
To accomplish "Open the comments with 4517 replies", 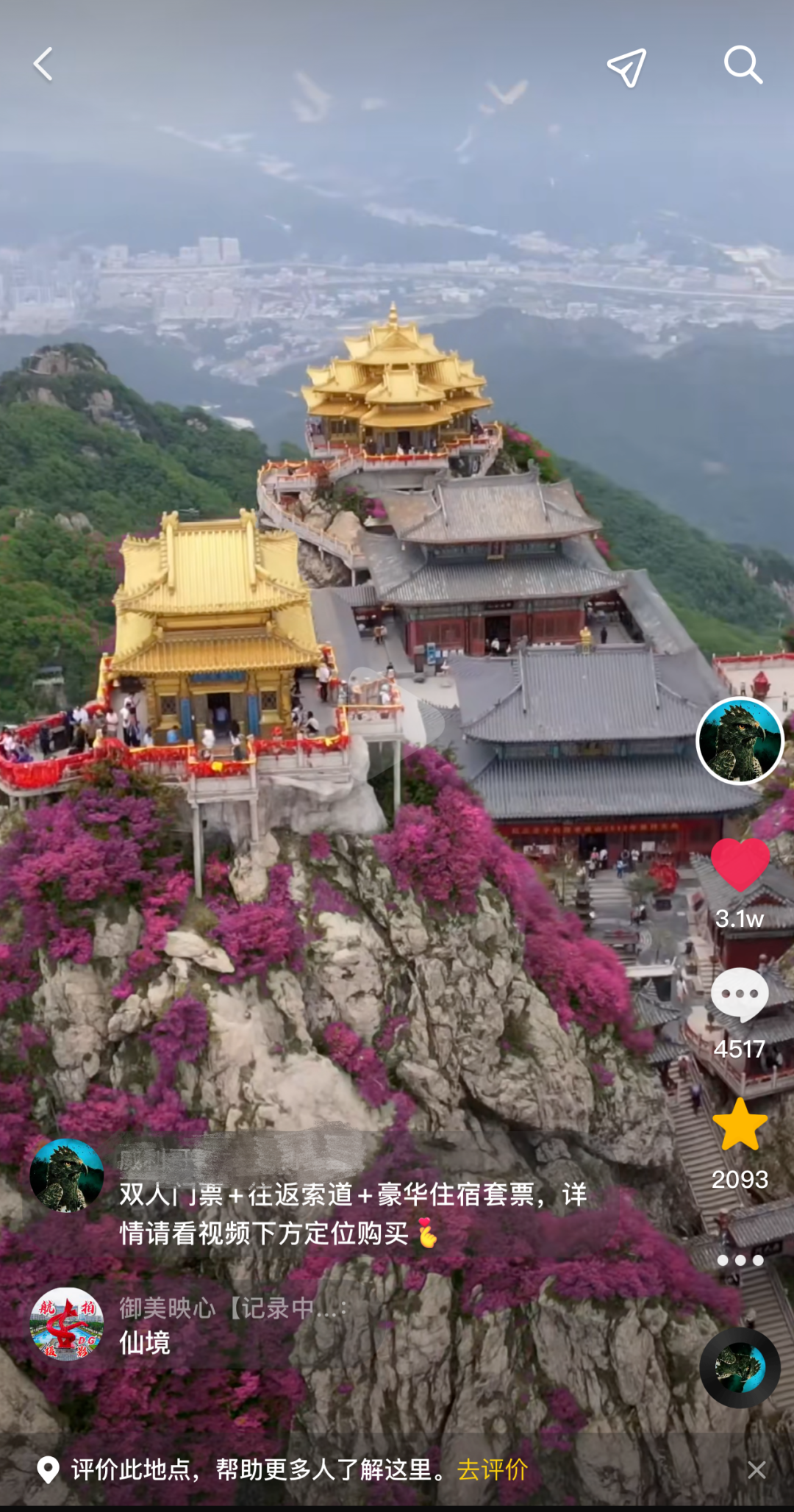I will point(740,995).
